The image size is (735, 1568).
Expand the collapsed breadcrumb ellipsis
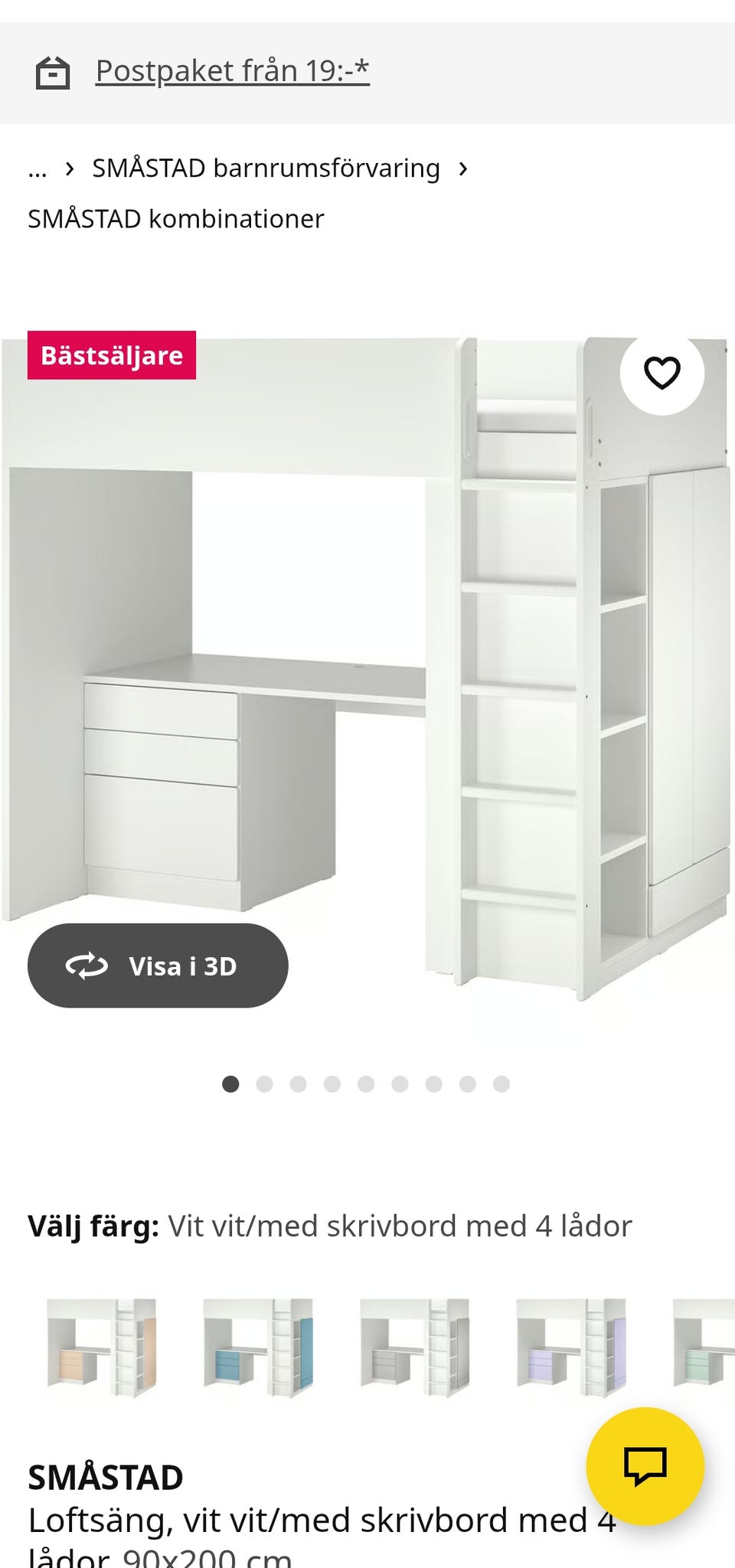[38, 168]
